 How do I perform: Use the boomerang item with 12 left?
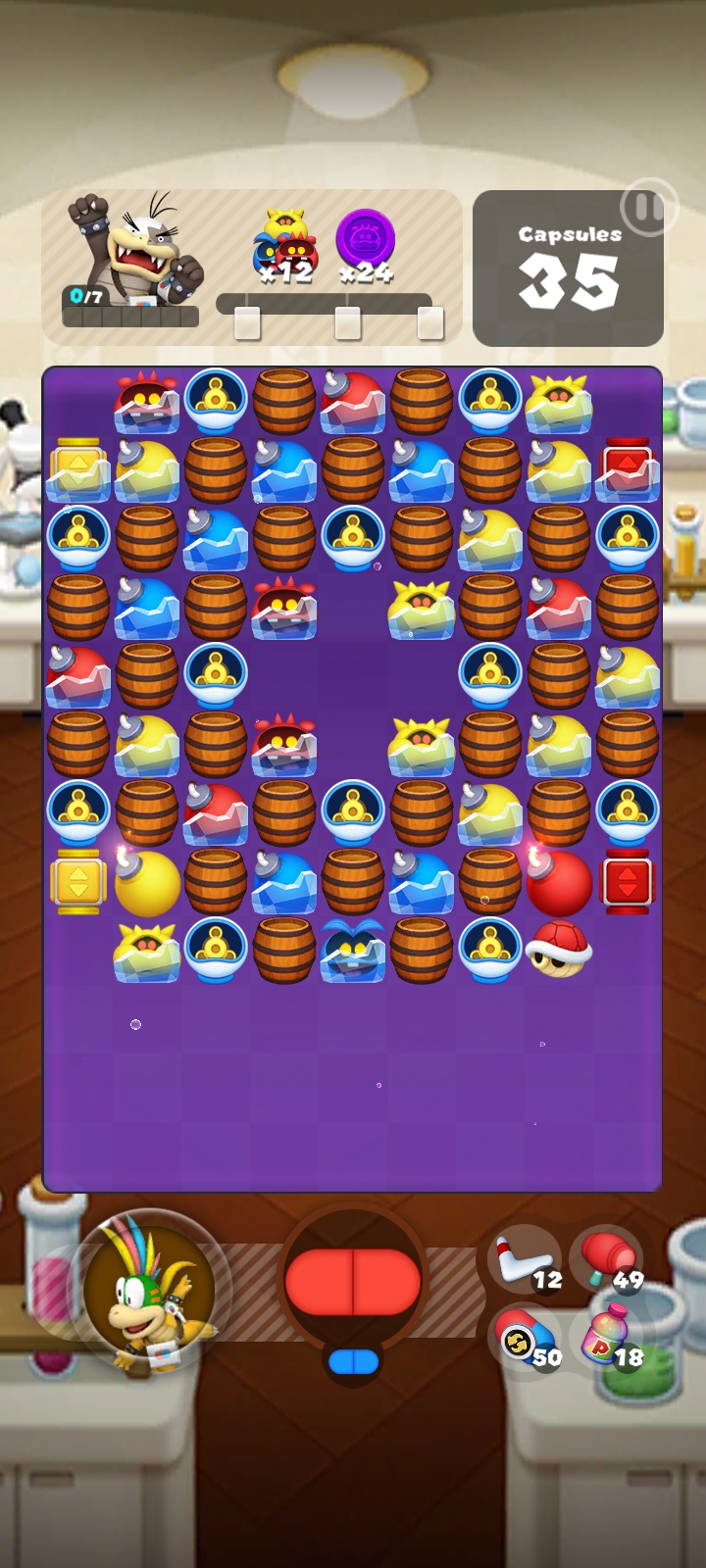pos(527,1260)
